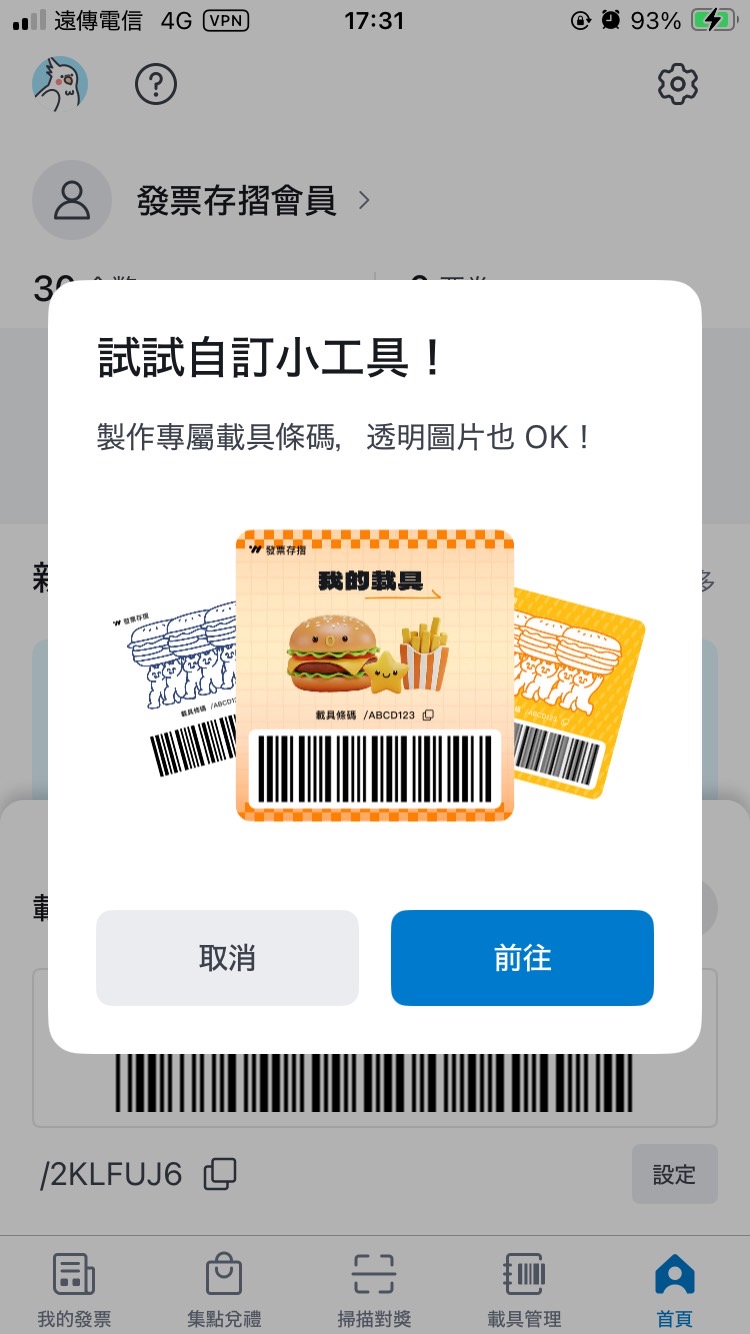
Task: Tap the 設定 button beside the barcode
Action: [674, 1174]
